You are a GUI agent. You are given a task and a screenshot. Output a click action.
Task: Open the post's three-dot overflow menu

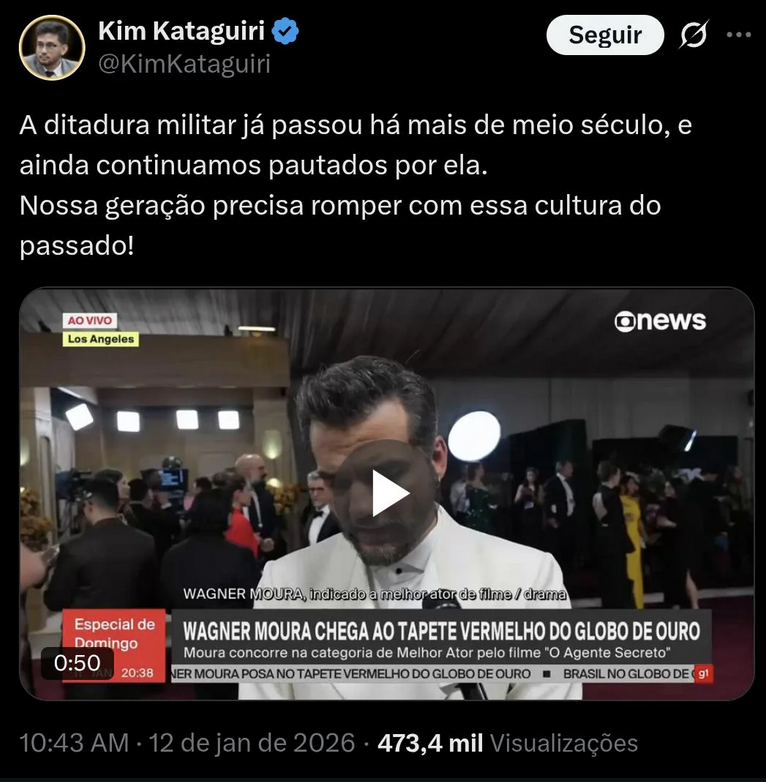(x=738, y=35)
